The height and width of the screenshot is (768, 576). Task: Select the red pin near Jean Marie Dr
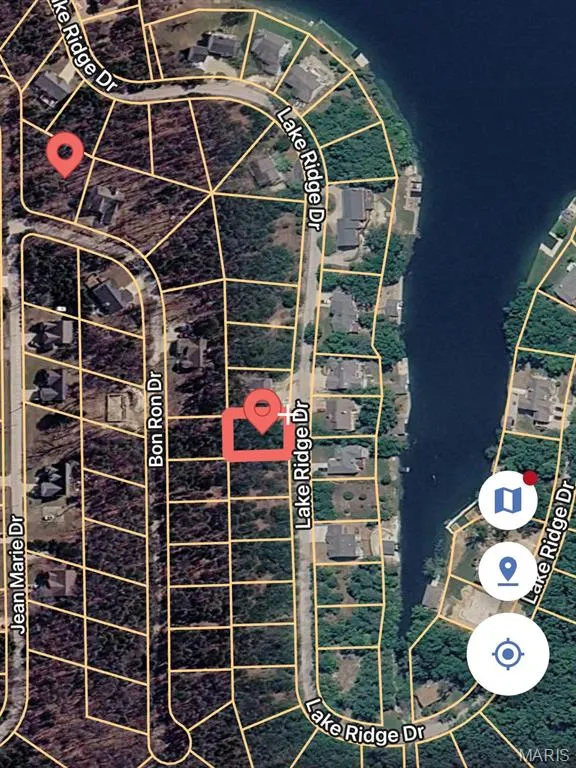click(65, 154)
